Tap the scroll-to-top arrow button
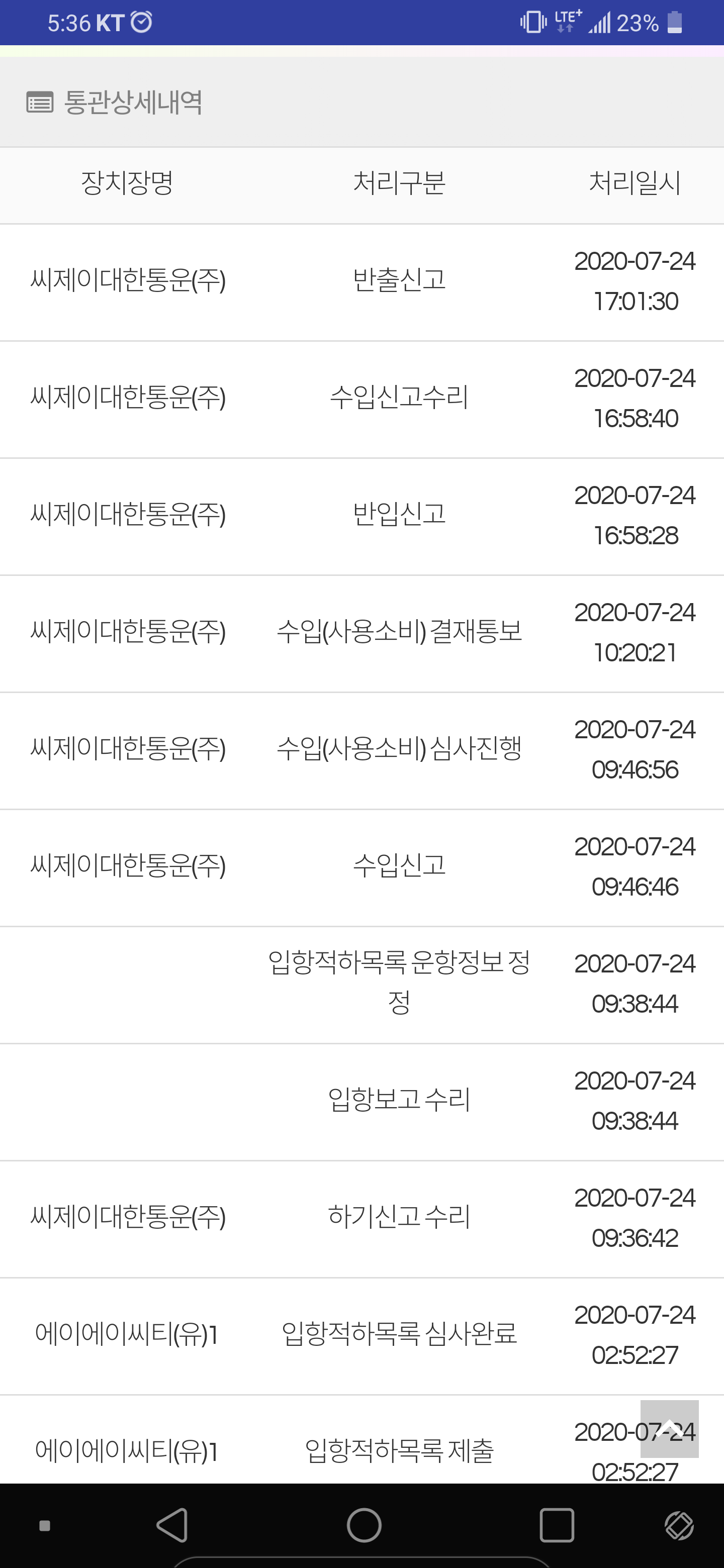The height and width of the screenshot is (1568, 724). click(x=669, y=1428)
